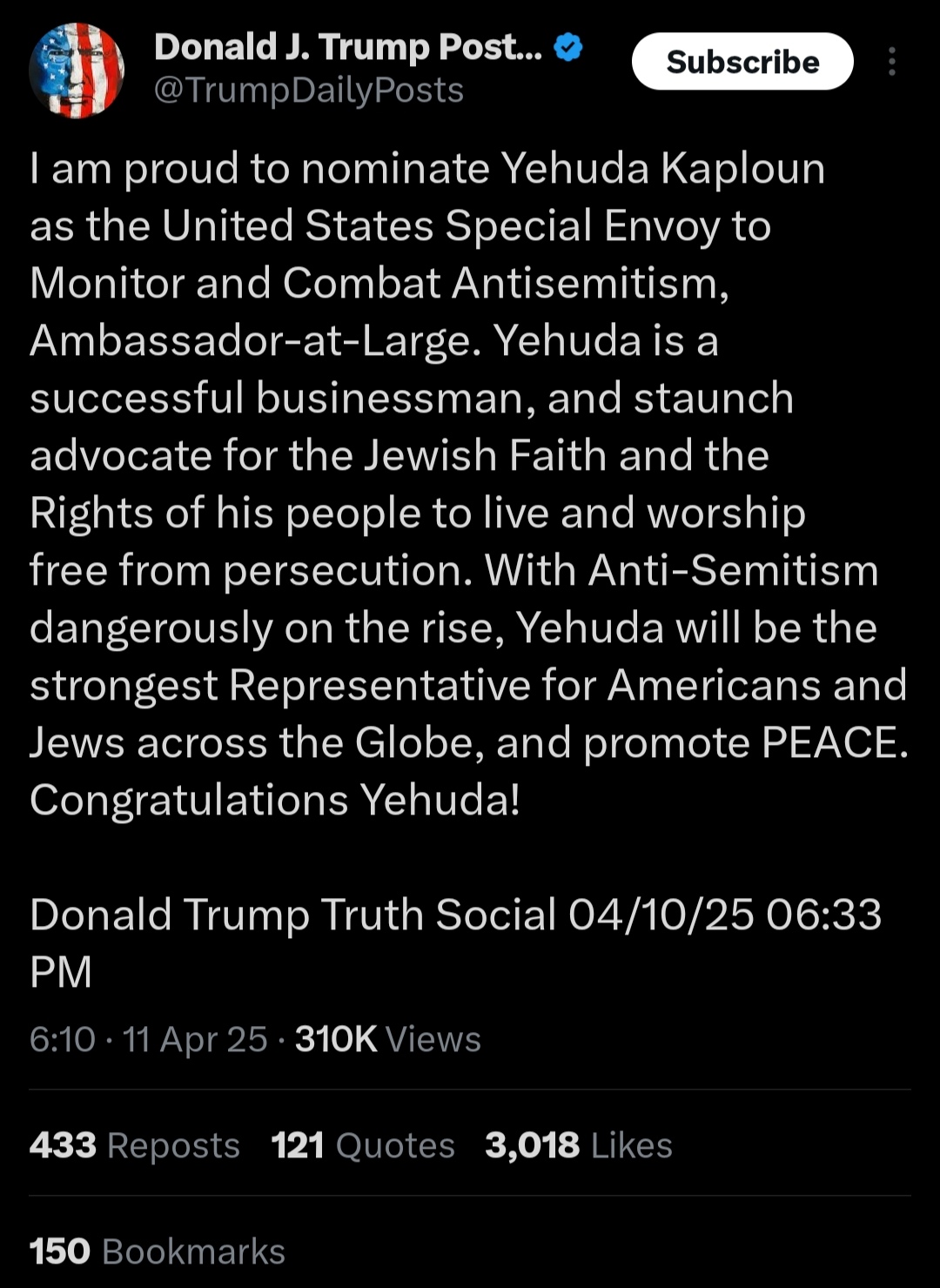
Task: Open the 310K Views analytics
Action: click(388, 1039)
